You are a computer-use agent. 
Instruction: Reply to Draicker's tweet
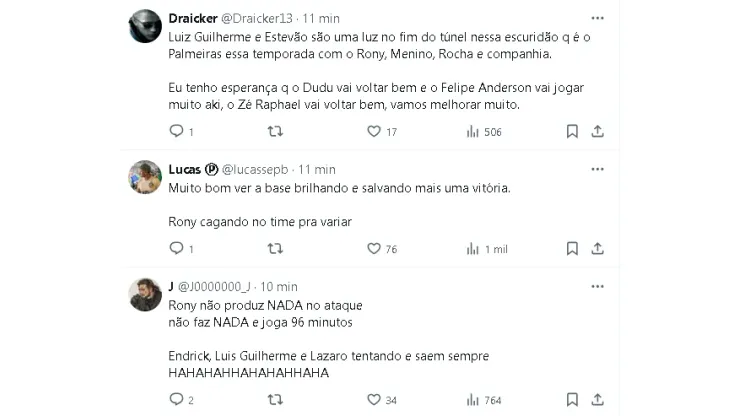[176, 131]
